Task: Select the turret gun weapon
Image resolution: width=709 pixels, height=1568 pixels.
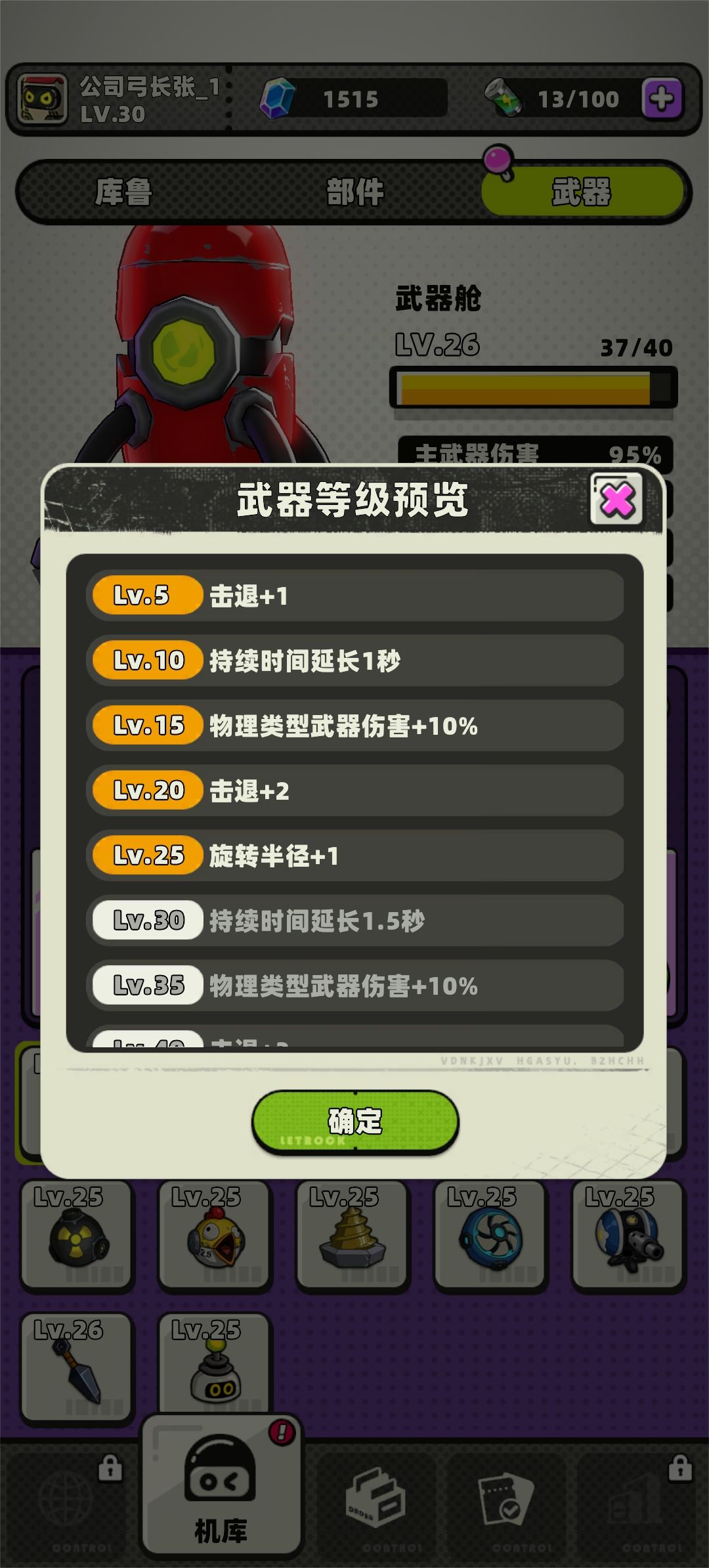Action: tap(629, 1234)
